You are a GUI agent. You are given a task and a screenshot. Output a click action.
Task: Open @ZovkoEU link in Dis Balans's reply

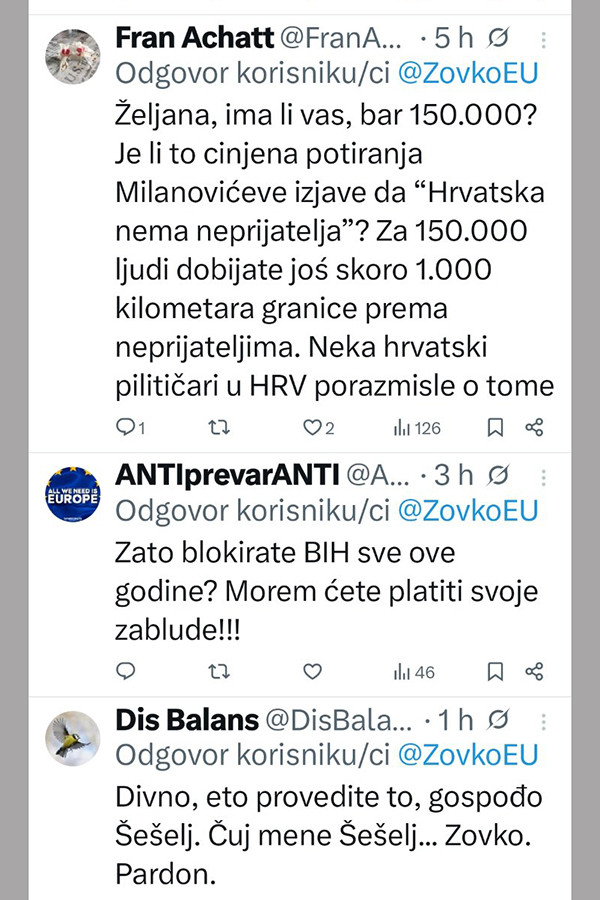pyautogui.click(x=467, y=754)
